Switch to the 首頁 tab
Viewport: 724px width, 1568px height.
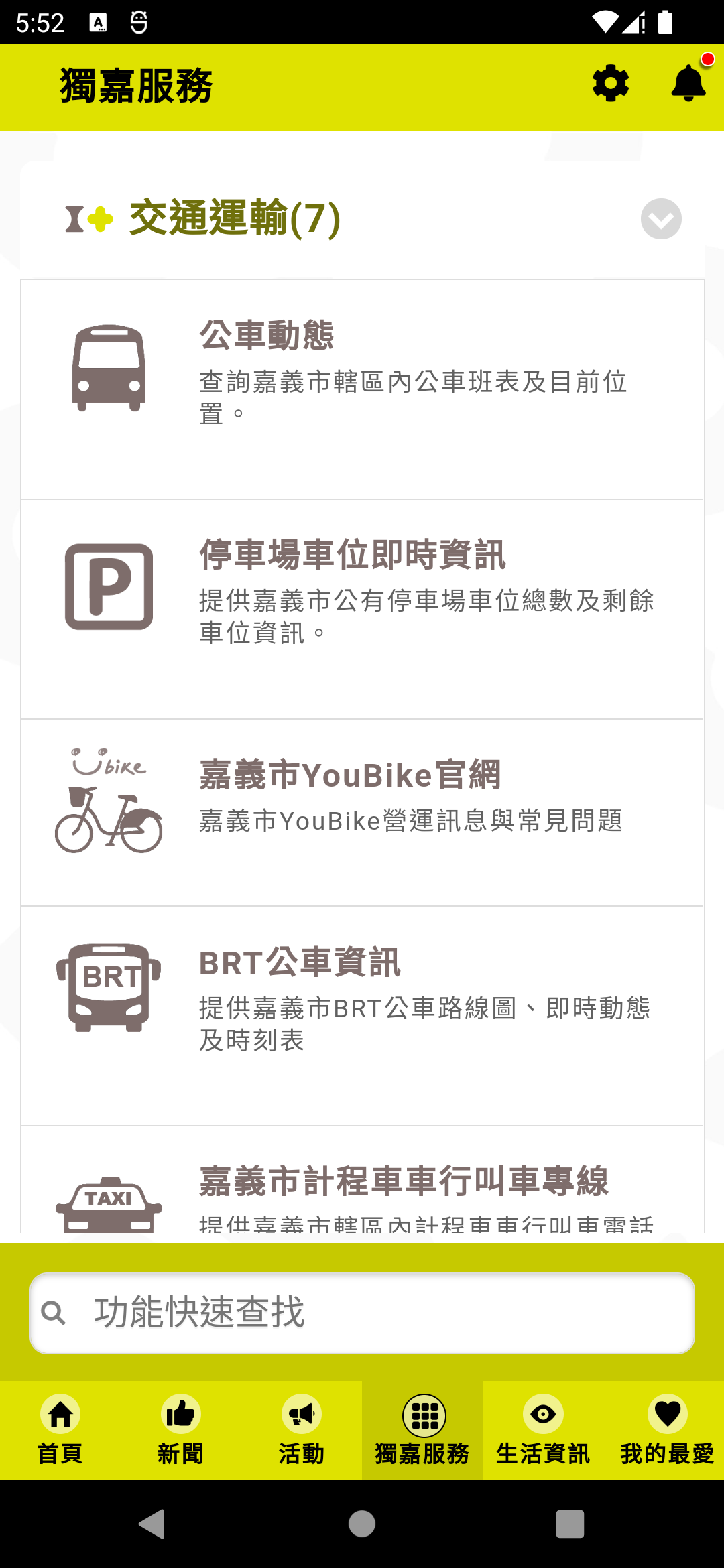(x=60, y=1430)
